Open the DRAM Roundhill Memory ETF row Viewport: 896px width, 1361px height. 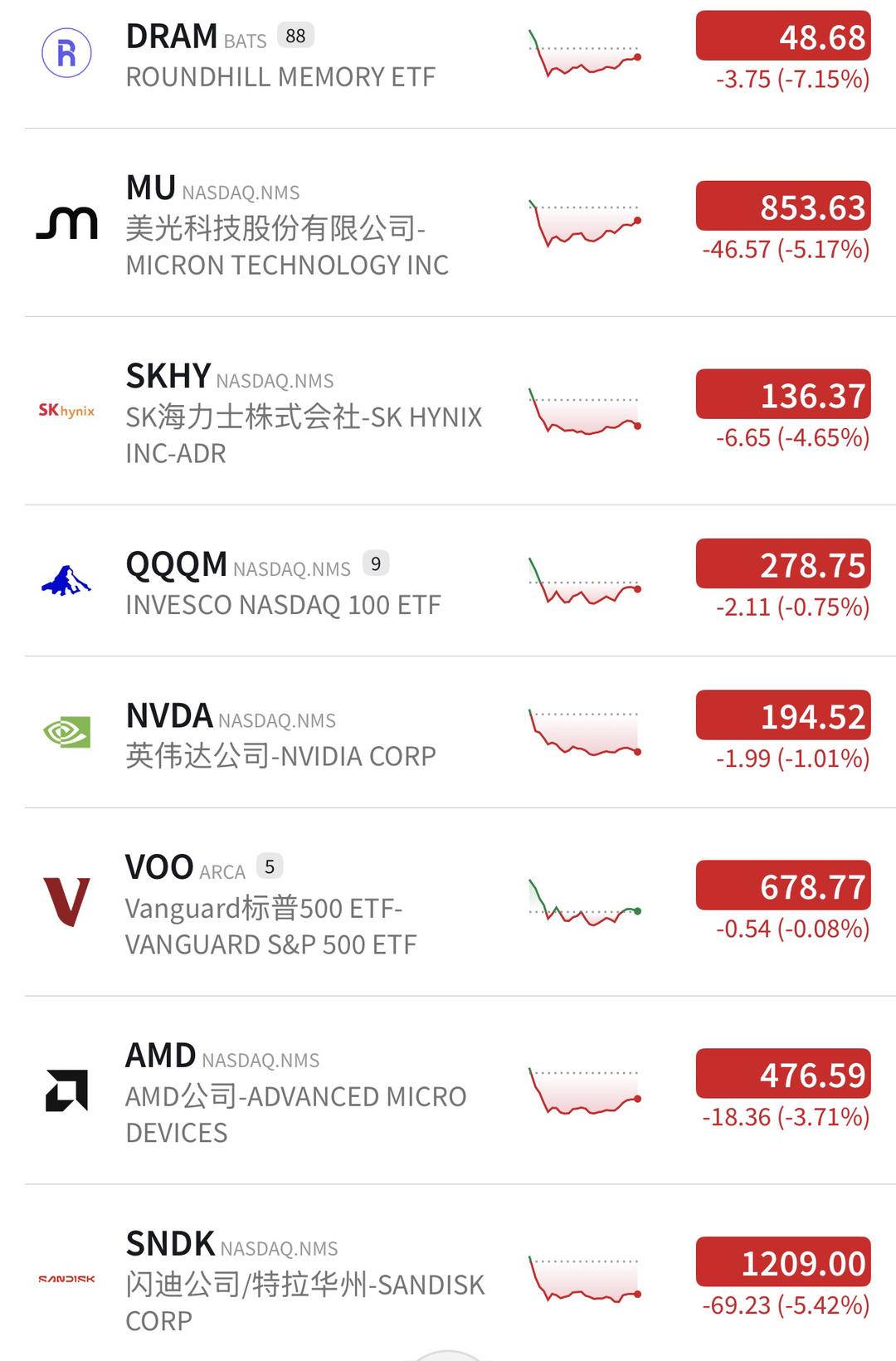tap(448, 56)
